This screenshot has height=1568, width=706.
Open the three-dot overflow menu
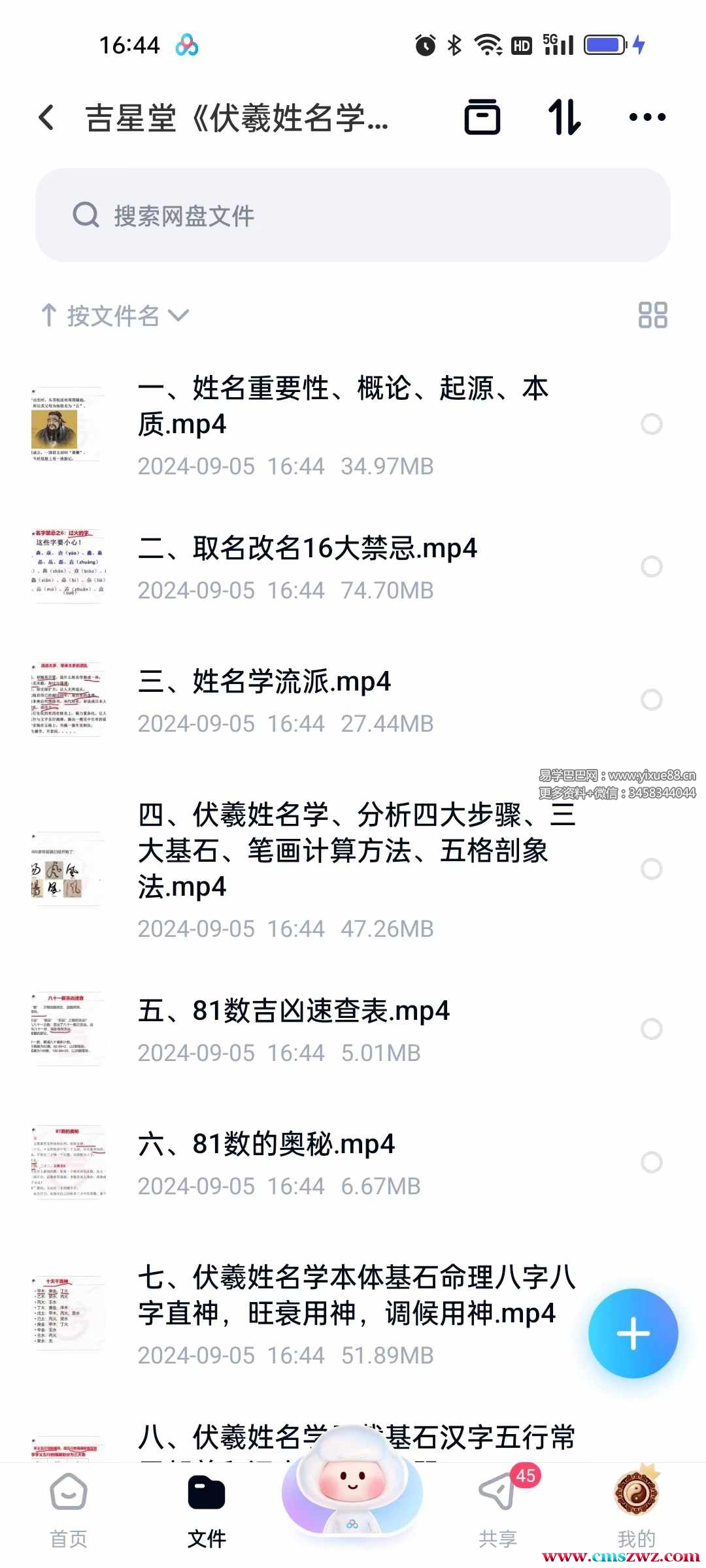[x=647, y=118]
